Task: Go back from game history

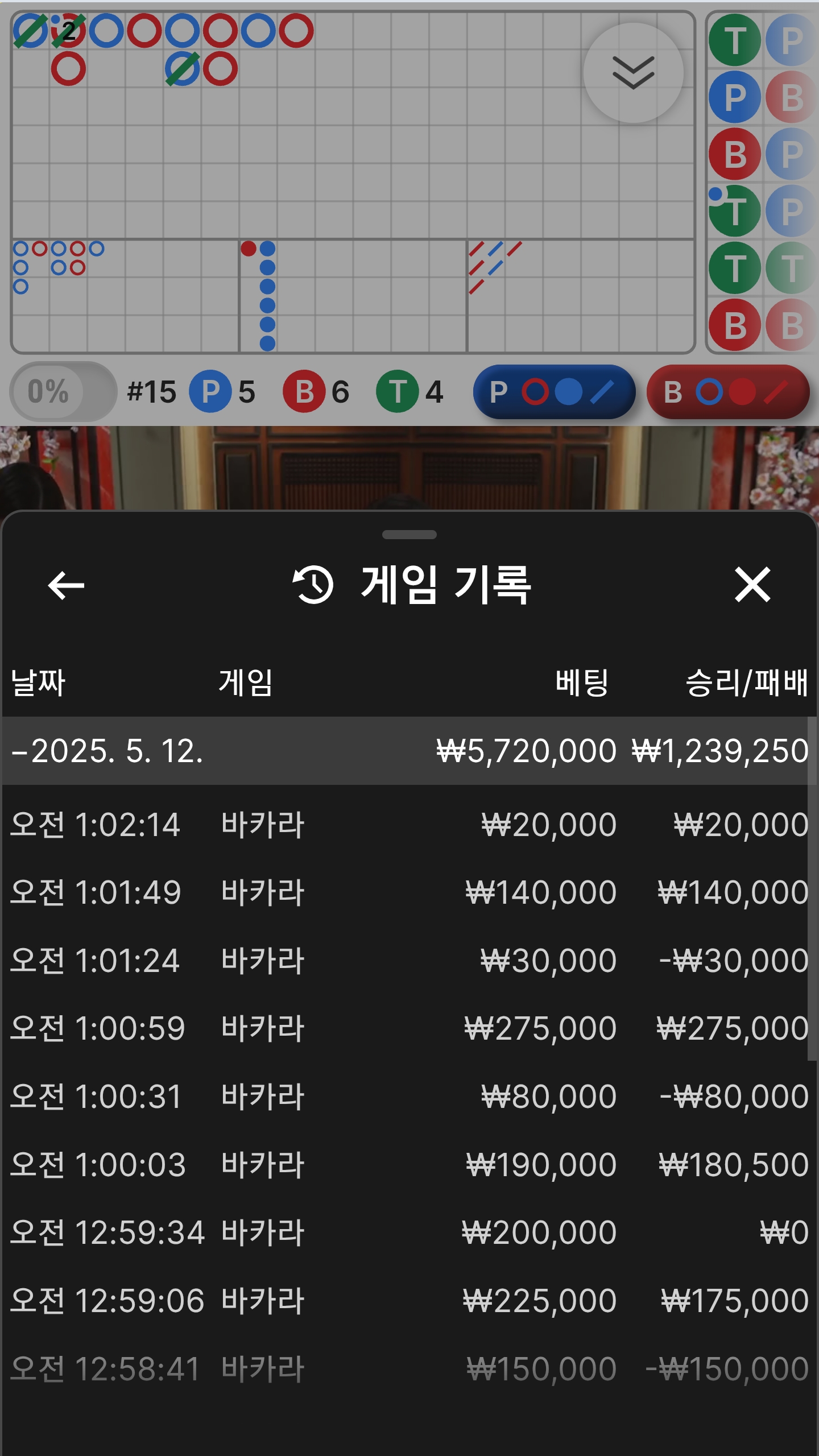Action: pyautogui.click(x=66, y=585)
